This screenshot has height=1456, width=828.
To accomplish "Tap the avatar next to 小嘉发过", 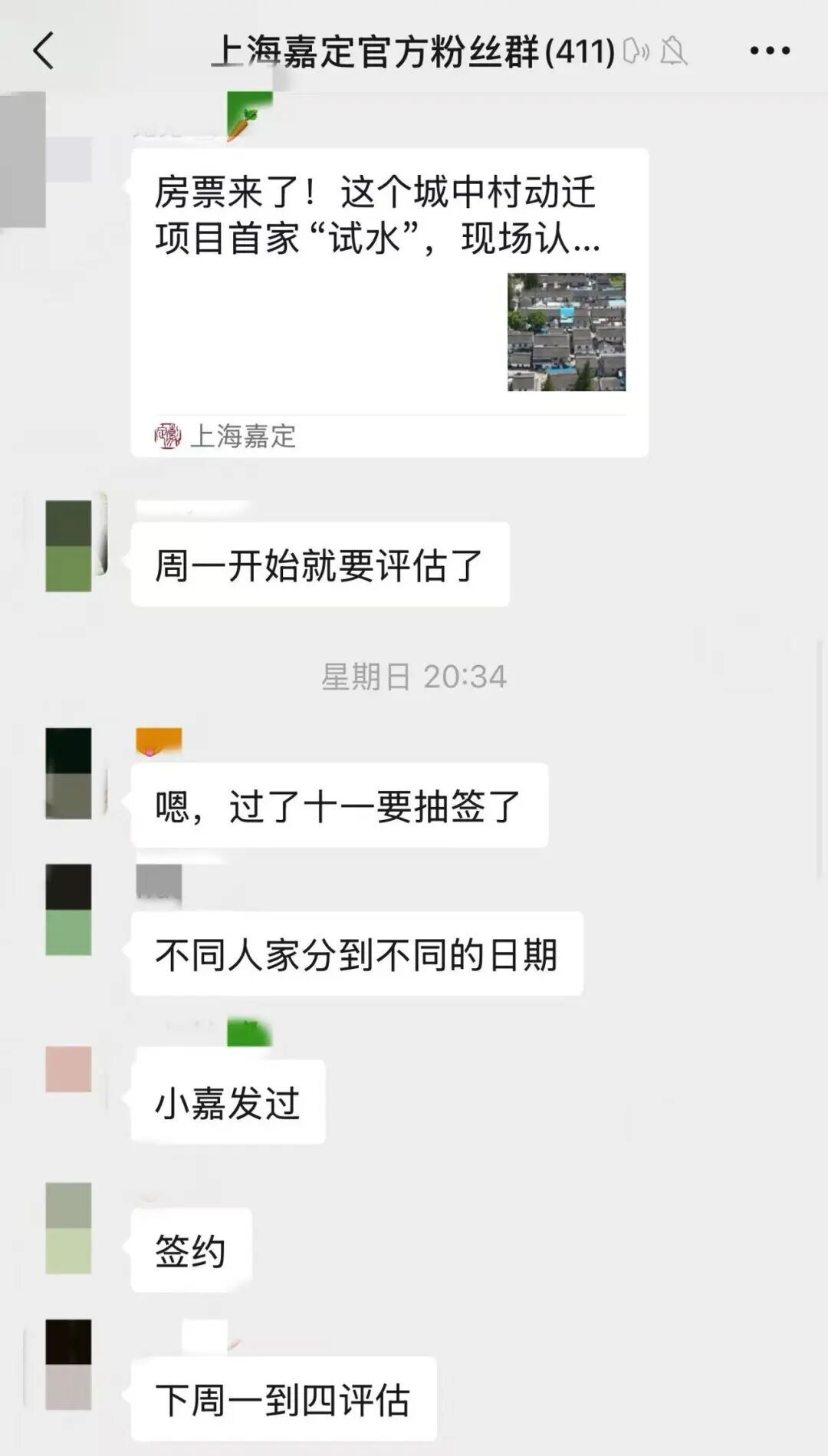I will [68, 1069].
